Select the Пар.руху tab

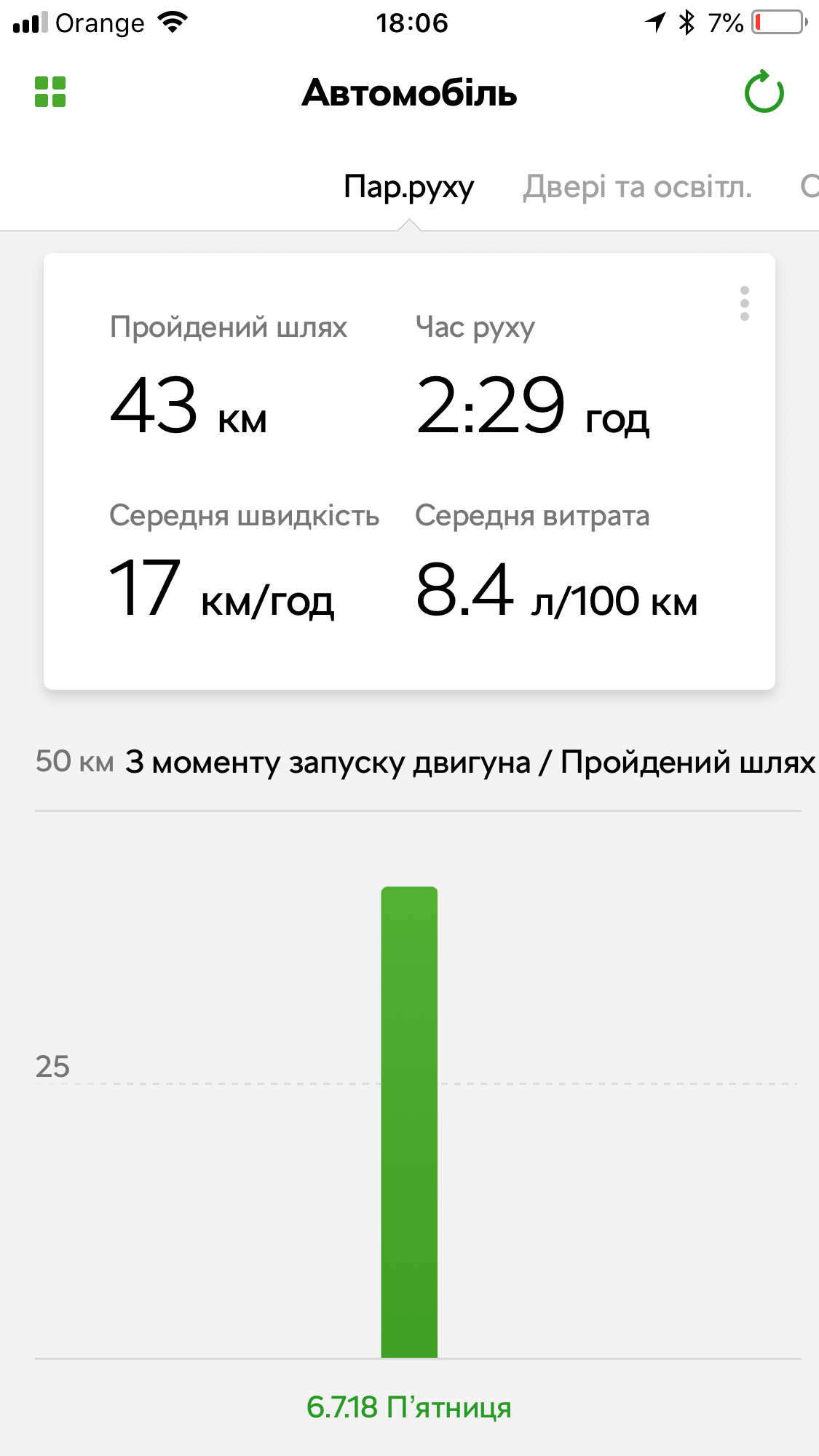[408, 187]
